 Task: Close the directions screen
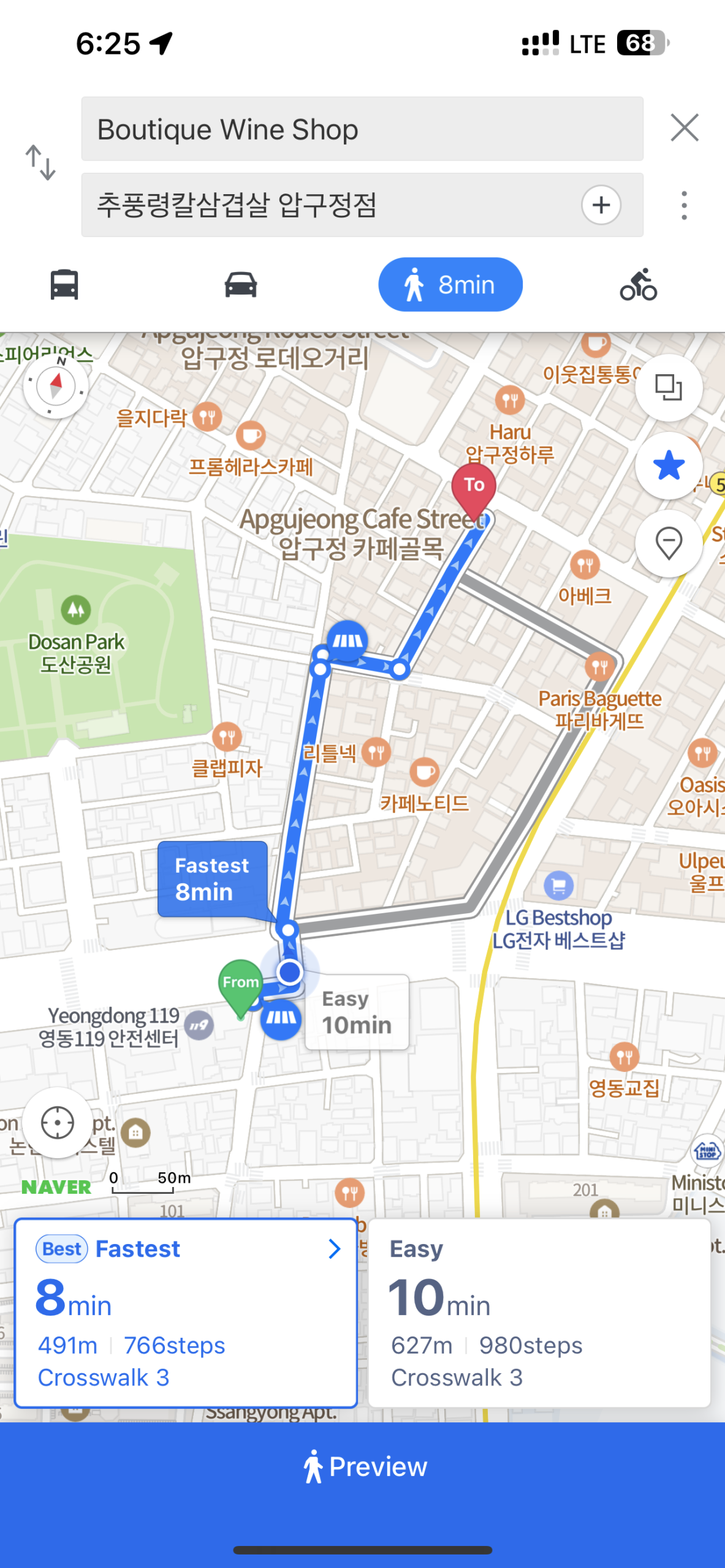coord(684,128)
